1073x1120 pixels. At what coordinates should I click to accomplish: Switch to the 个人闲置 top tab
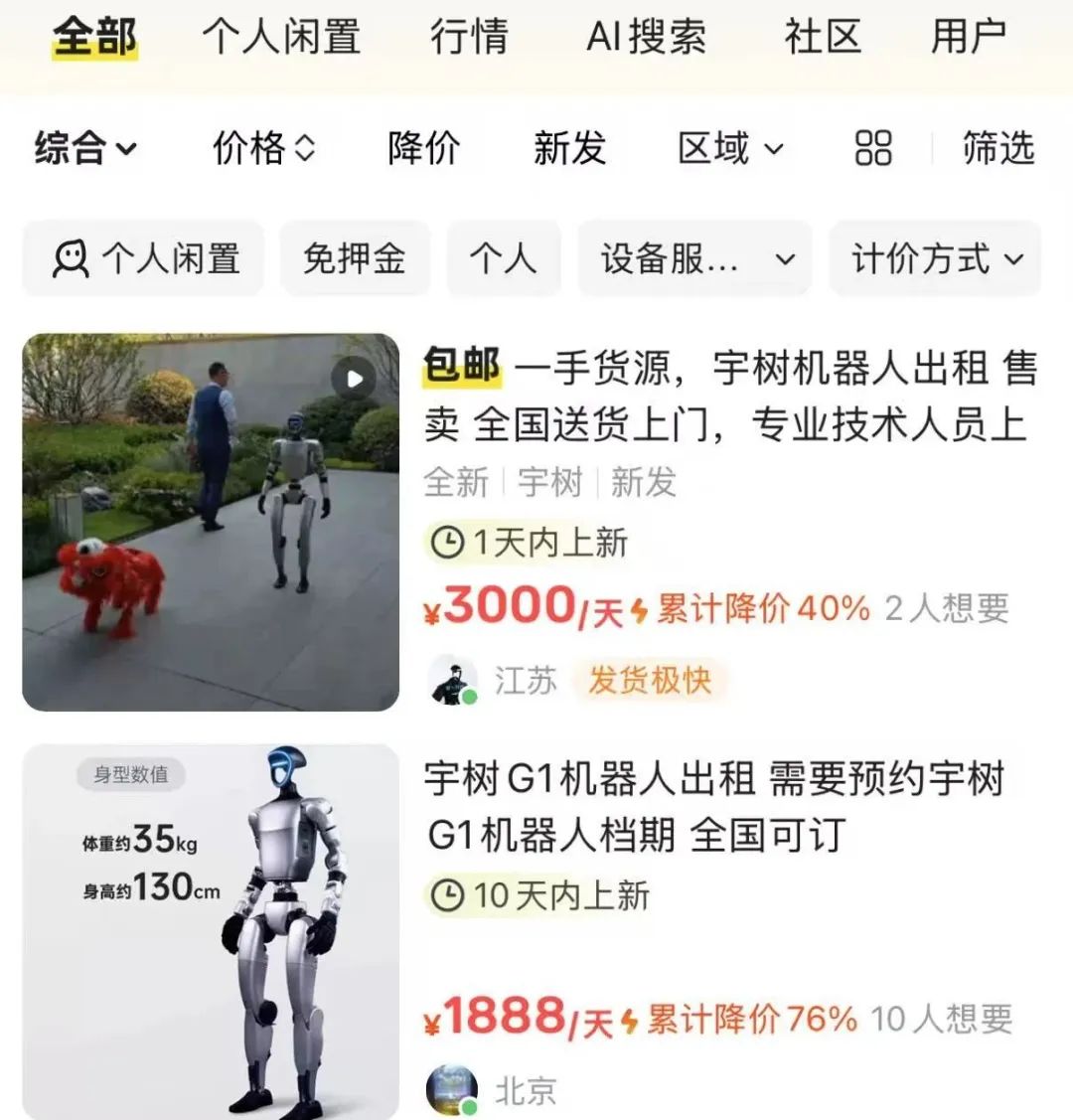[281, 38]
